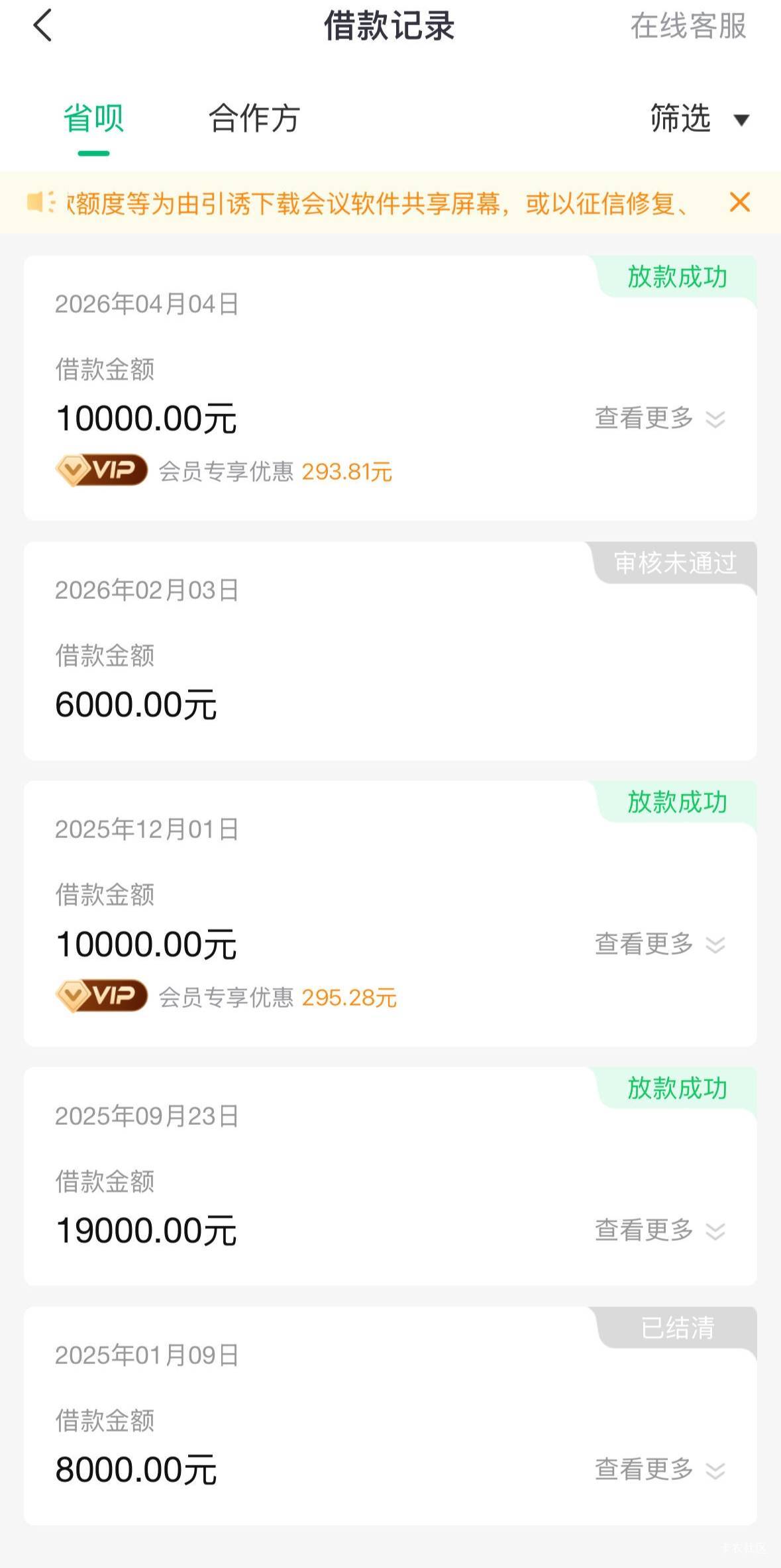Switch to the 省呗 tab
781x1568 pixels.
[93, 119]
